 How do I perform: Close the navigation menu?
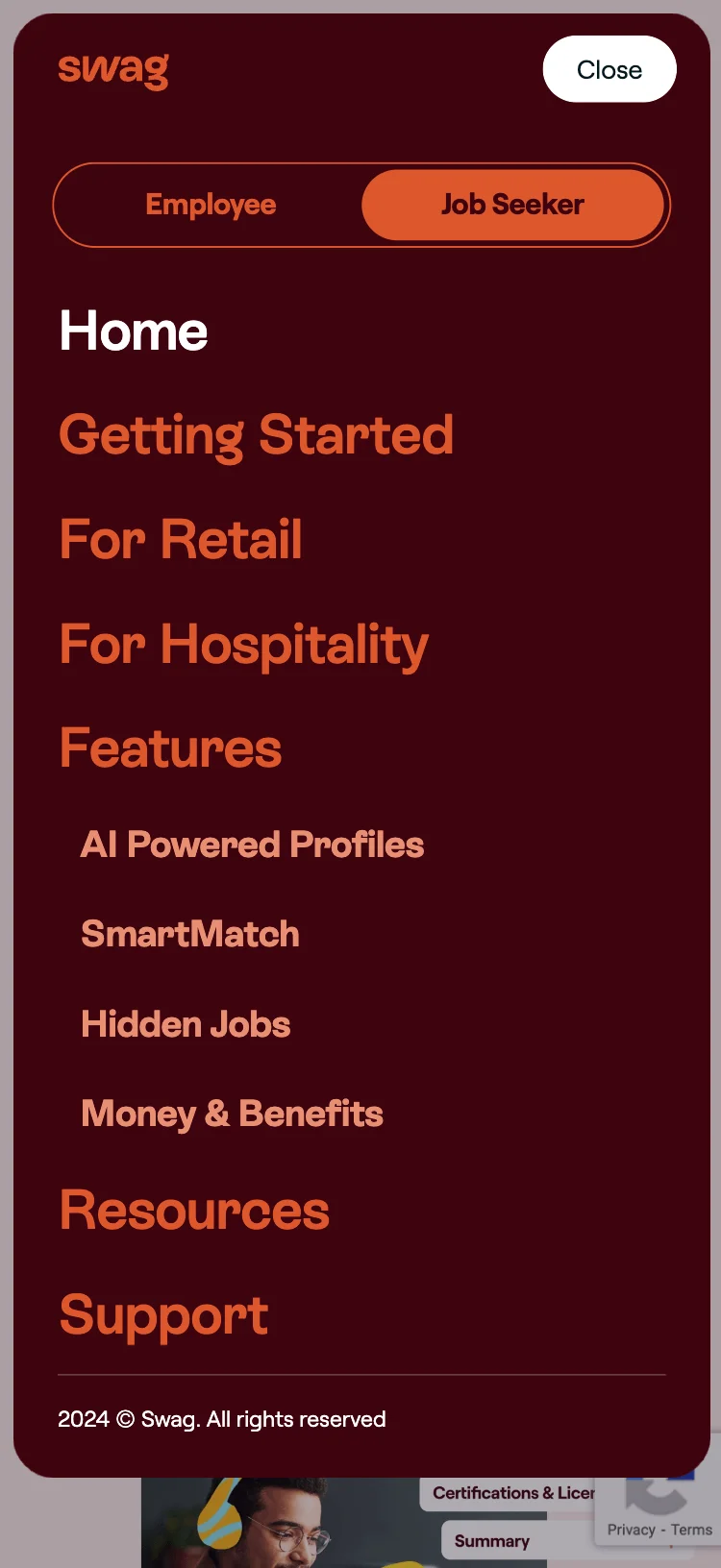[609, 69]
